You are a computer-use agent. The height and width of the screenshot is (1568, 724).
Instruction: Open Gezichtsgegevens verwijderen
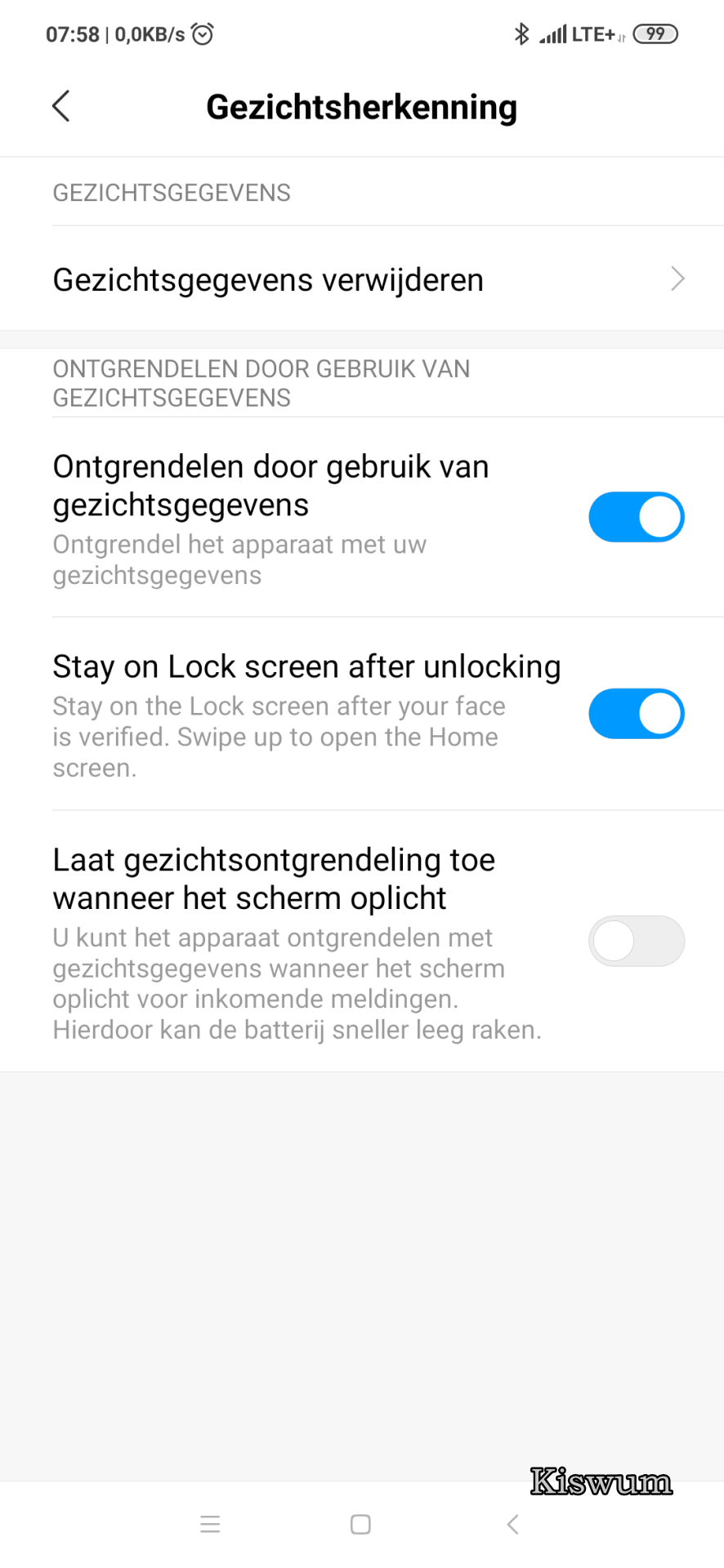click(362, 279)
